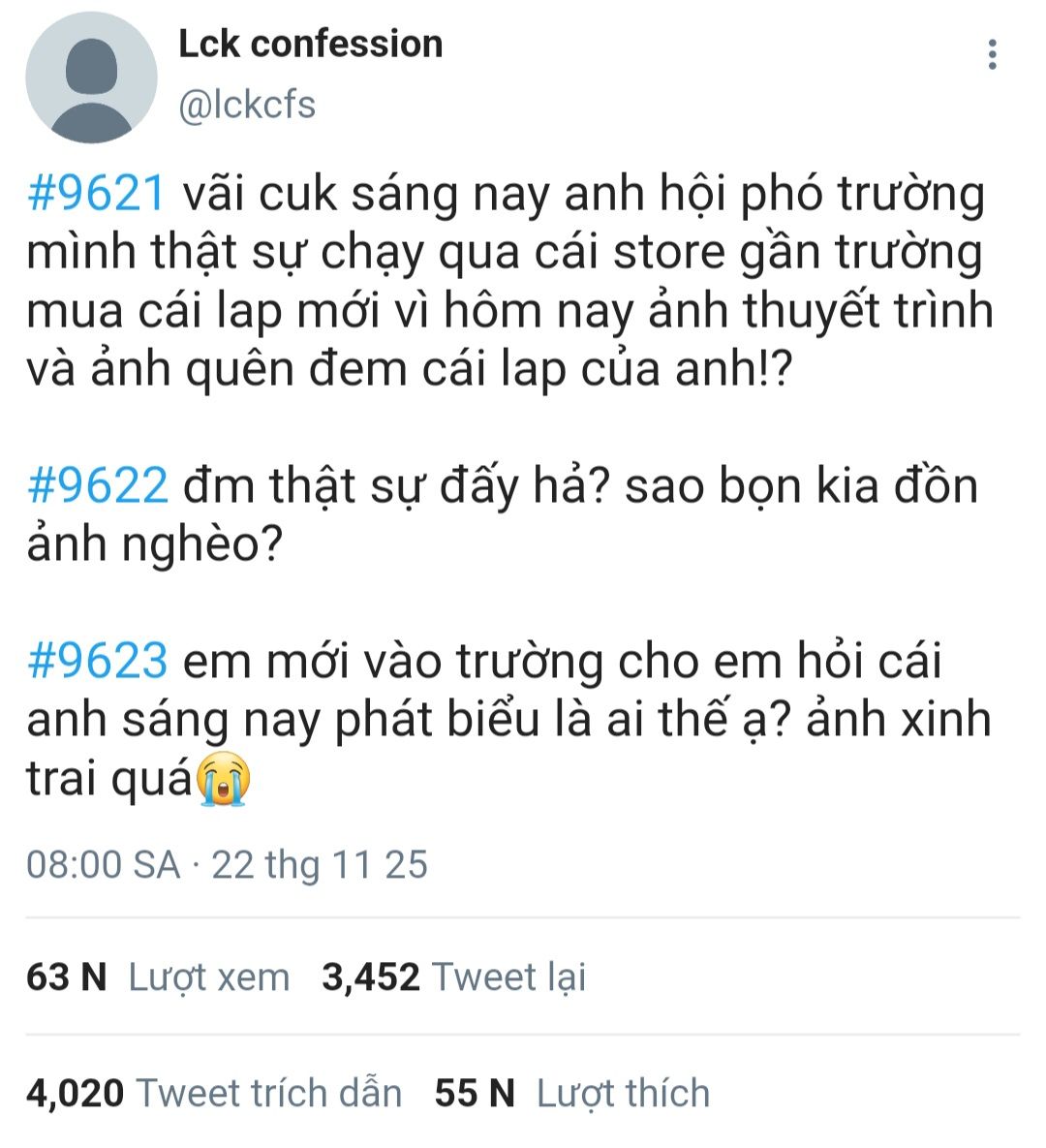View hashtag #9623 results
This screenshot has height=1148, width=1046.
[x=97, y=662]
